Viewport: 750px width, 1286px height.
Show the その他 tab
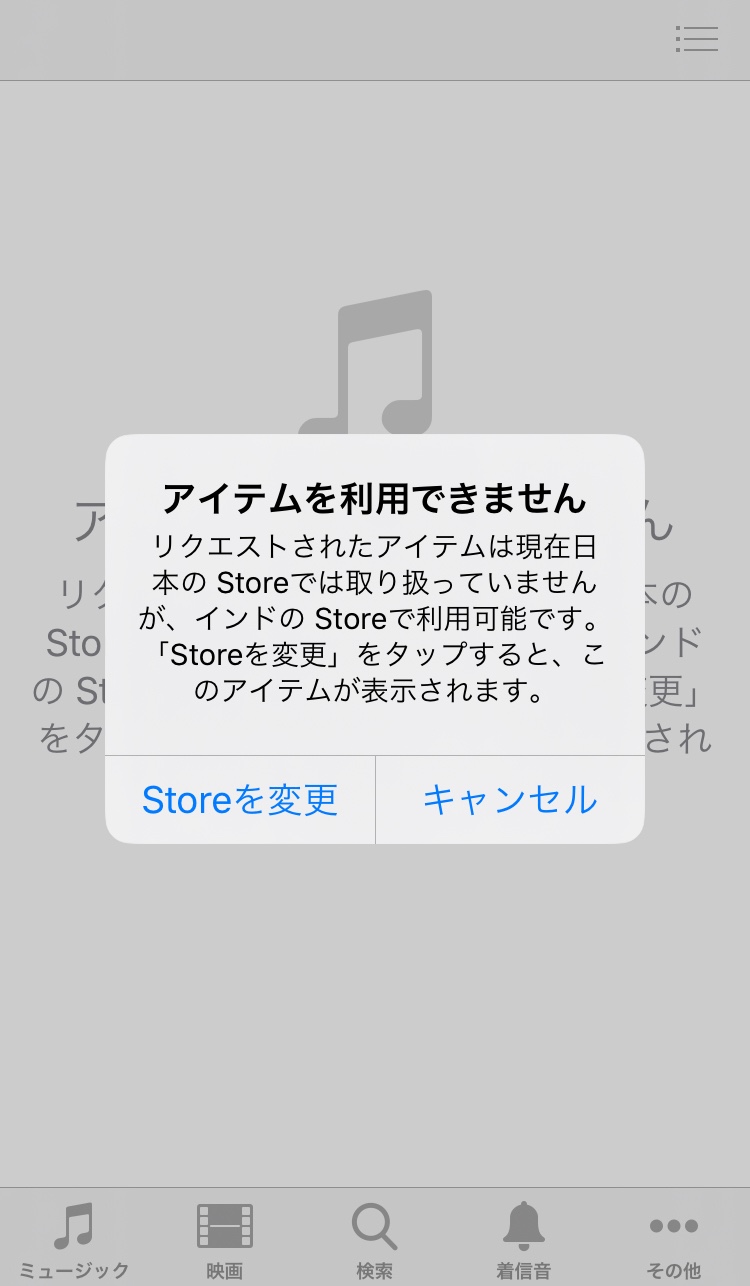674,1238
